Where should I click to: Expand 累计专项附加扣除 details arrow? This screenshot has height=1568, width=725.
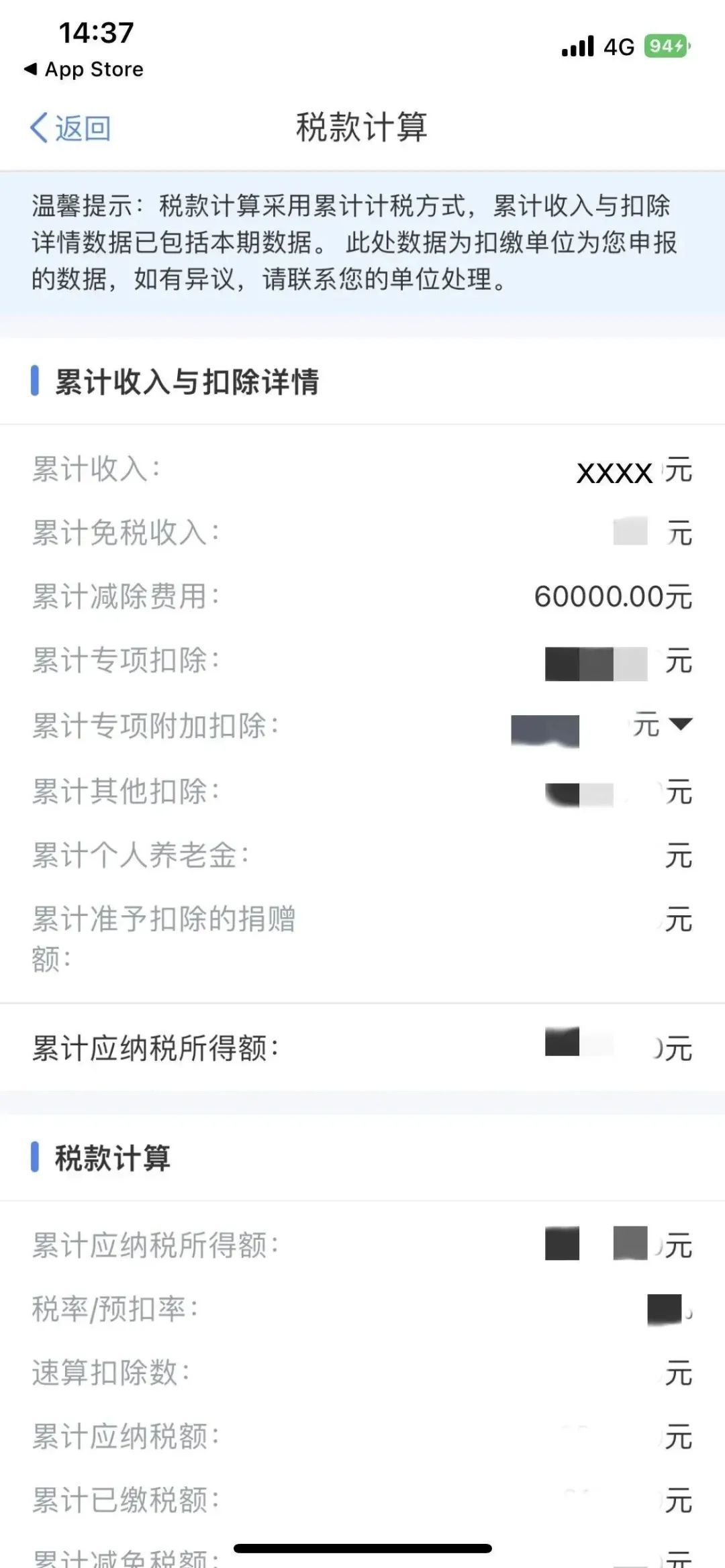pos(681,724)
